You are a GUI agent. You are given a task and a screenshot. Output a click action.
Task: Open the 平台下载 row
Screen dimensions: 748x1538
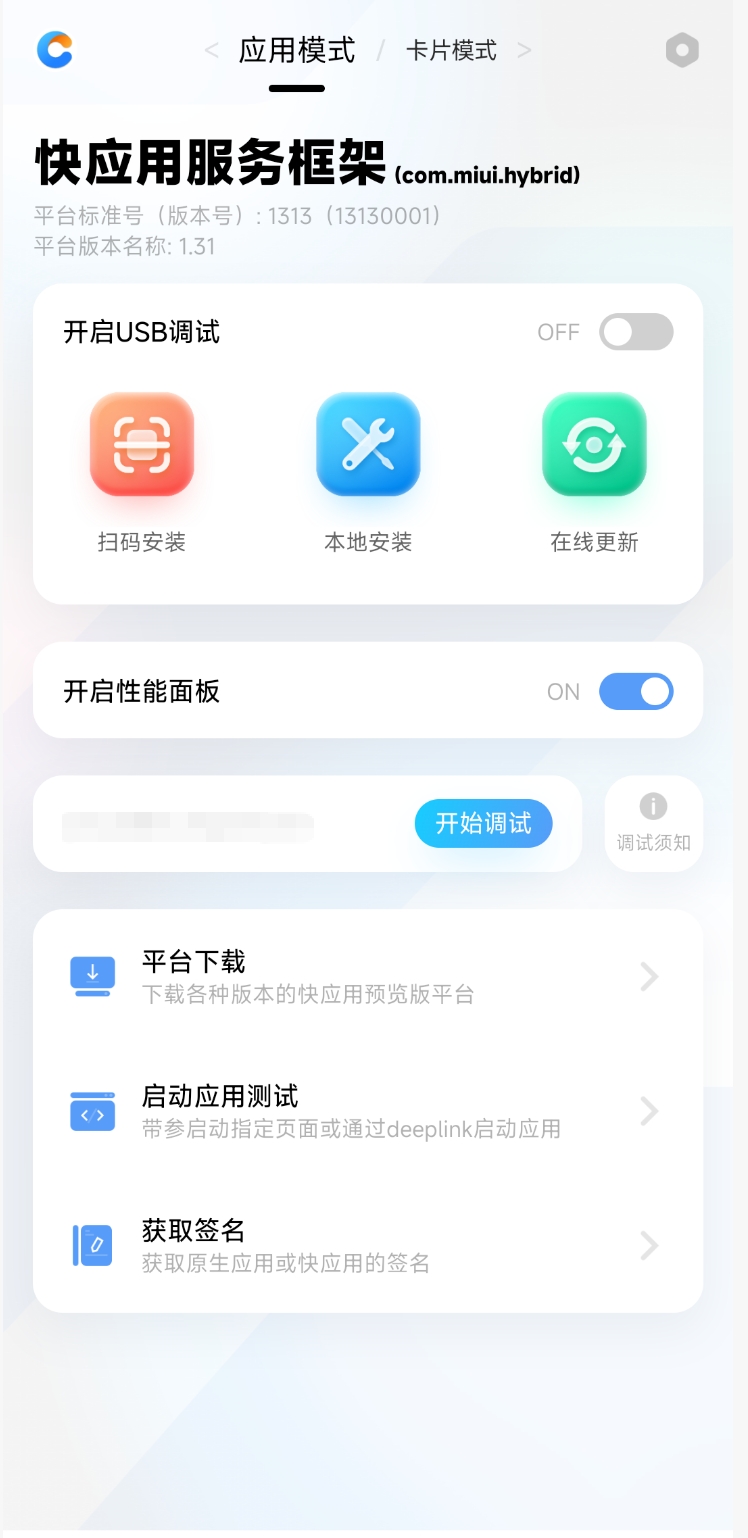click(x=368, y=977)
